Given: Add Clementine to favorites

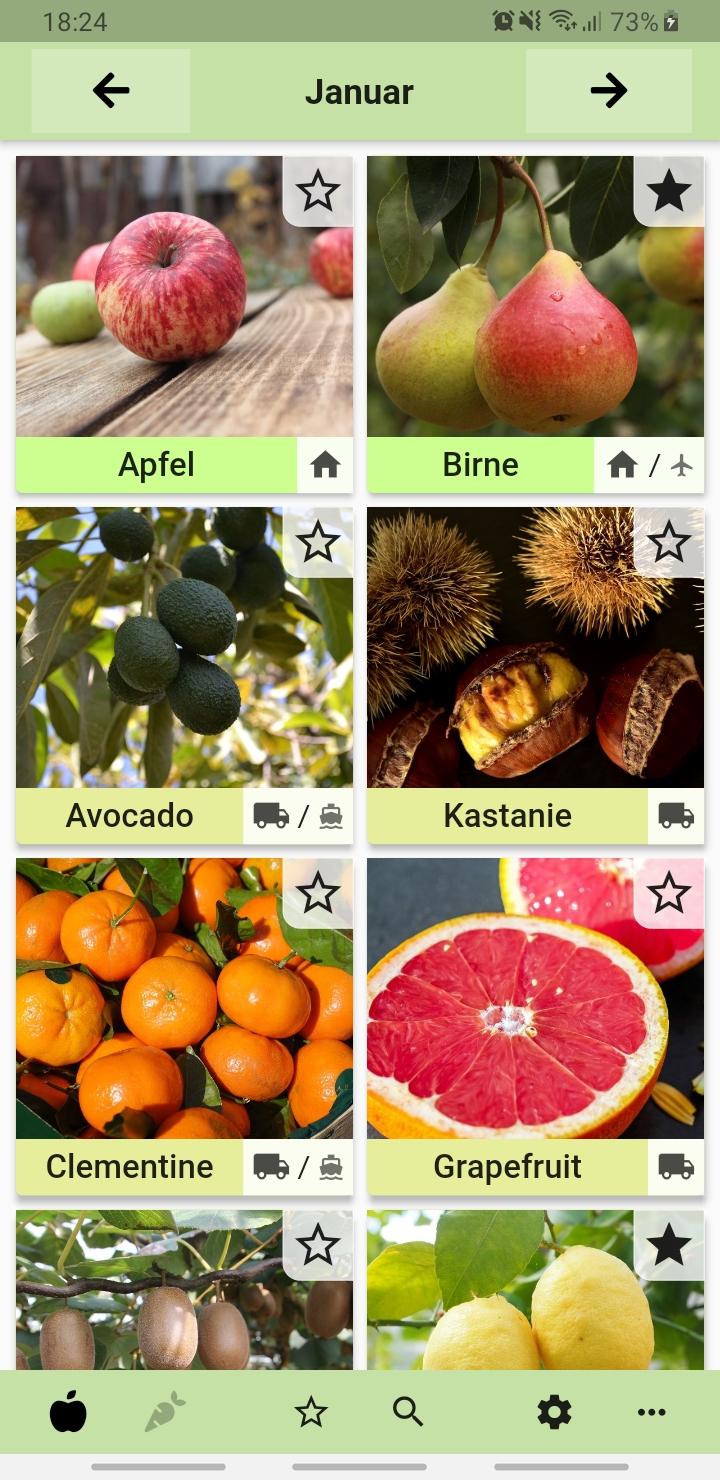Looking at the screenshot, I should 318,893.
